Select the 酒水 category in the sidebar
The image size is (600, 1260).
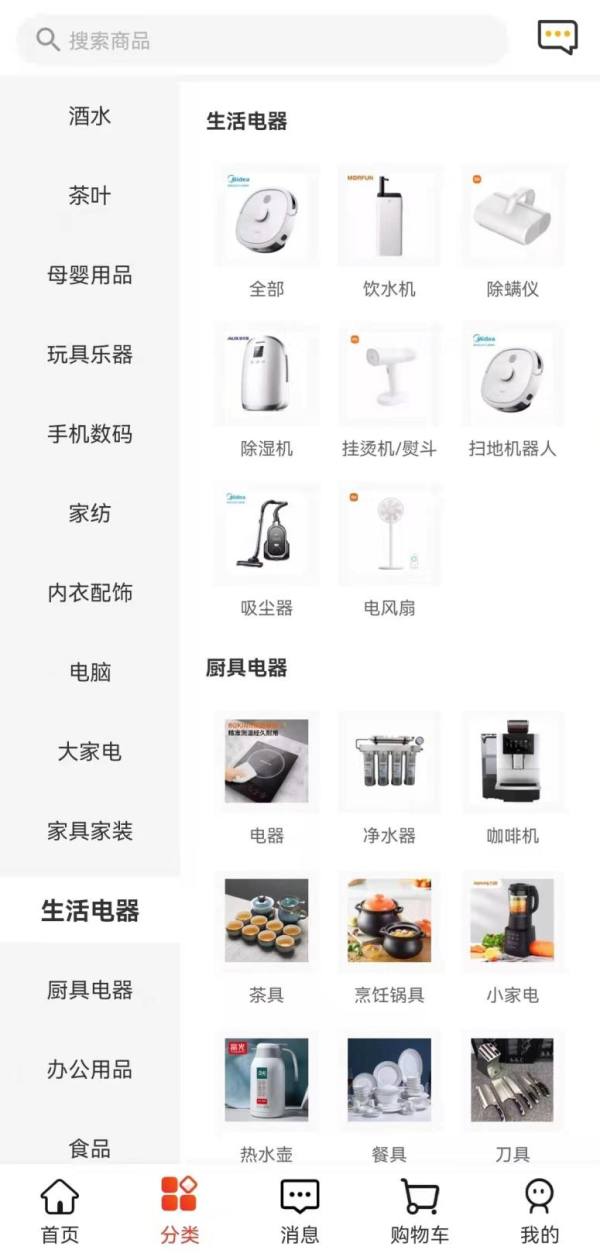[90, 116]
